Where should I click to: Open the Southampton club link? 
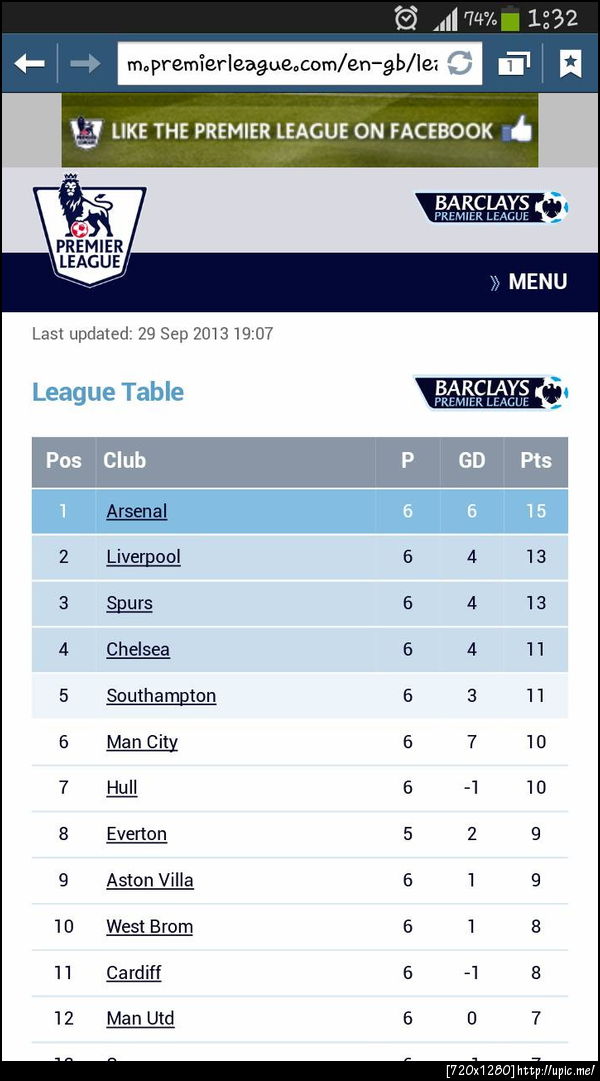[x=161, y=696]
